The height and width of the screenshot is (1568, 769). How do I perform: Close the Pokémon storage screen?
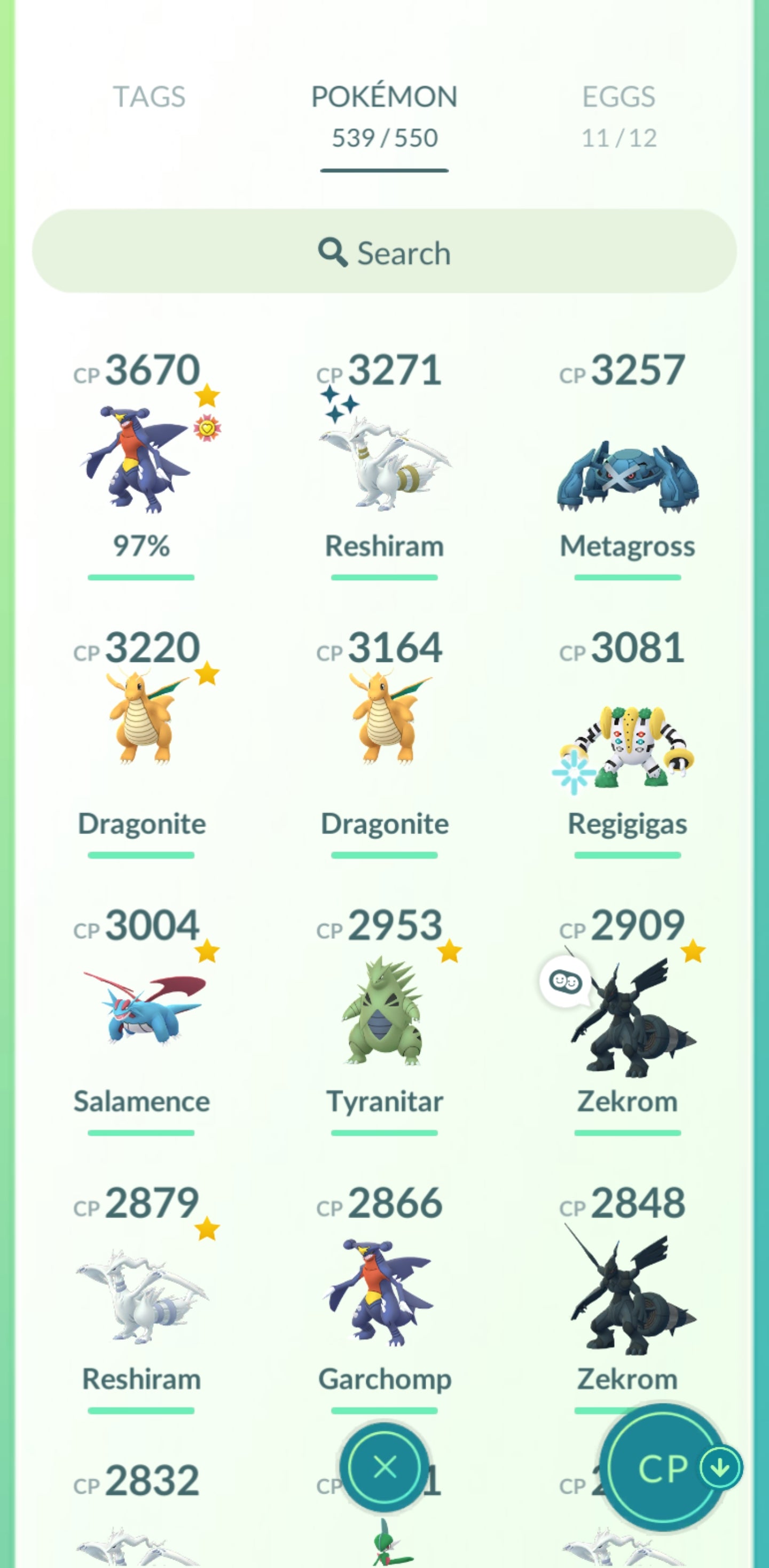pos(384,1467)
